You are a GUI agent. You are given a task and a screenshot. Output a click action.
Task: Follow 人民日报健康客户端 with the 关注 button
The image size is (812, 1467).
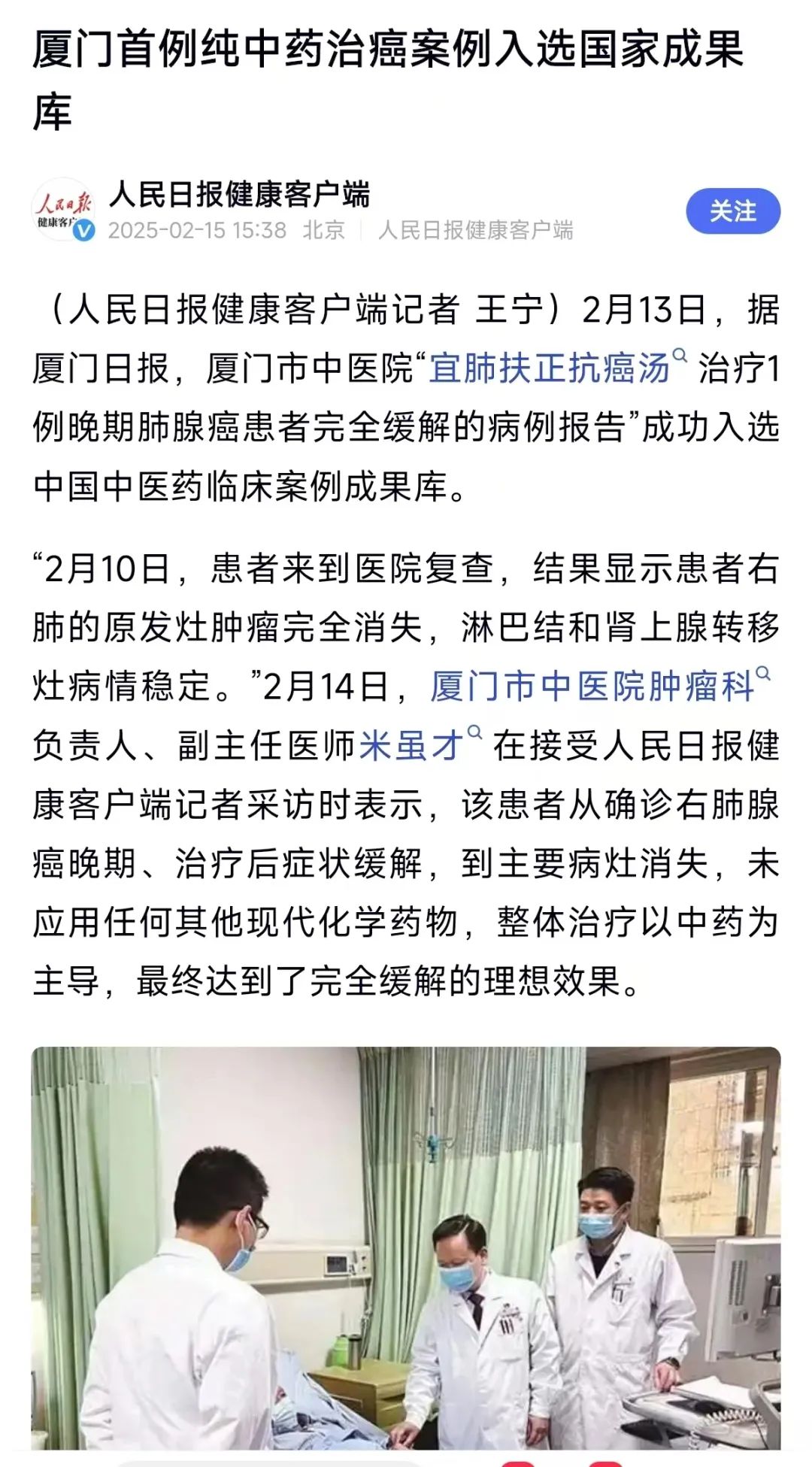[x=733, y=211]
